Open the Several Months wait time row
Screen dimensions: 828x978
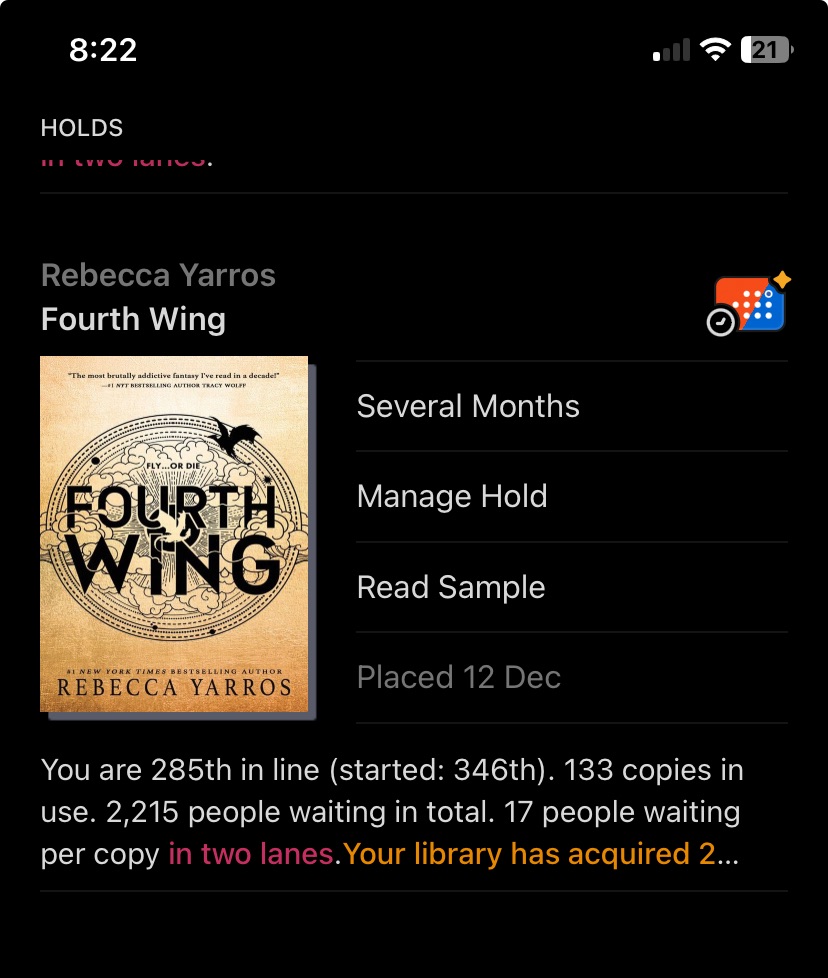[468, 407]
